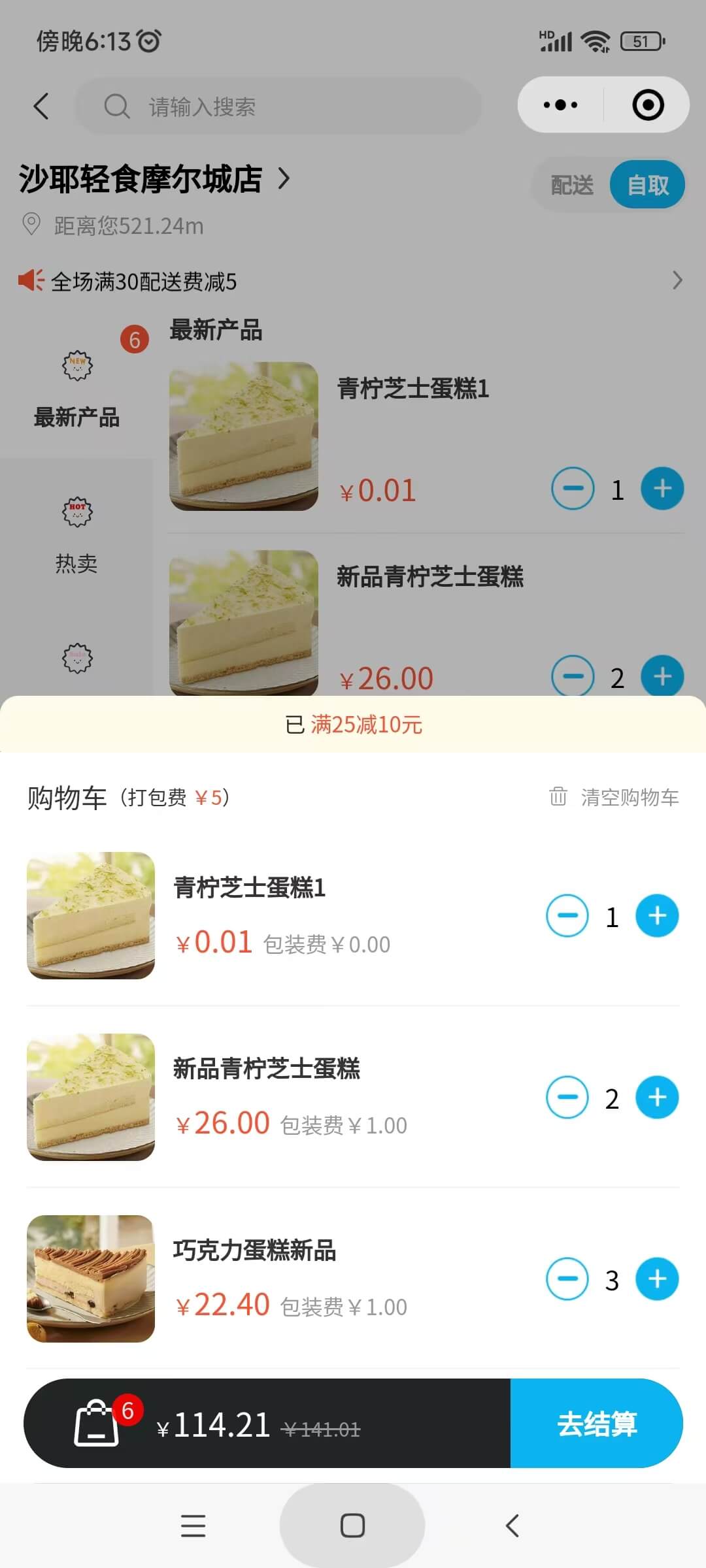Image resolution: width=706 pixels, height=1568 pixels.
Task: Decrease 青柠芝士蛋糕1 quantity in cart
Action: [567, 916]
